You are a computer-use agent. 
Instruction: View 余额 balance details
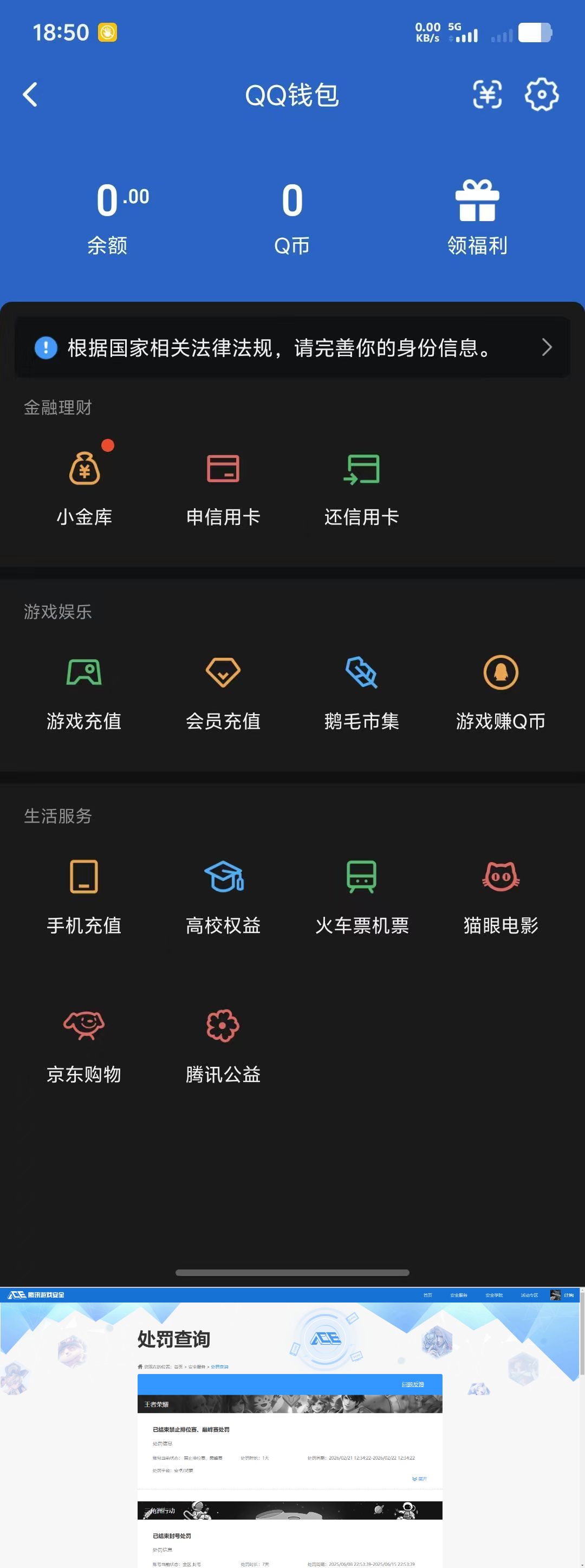tap(108, 217)
